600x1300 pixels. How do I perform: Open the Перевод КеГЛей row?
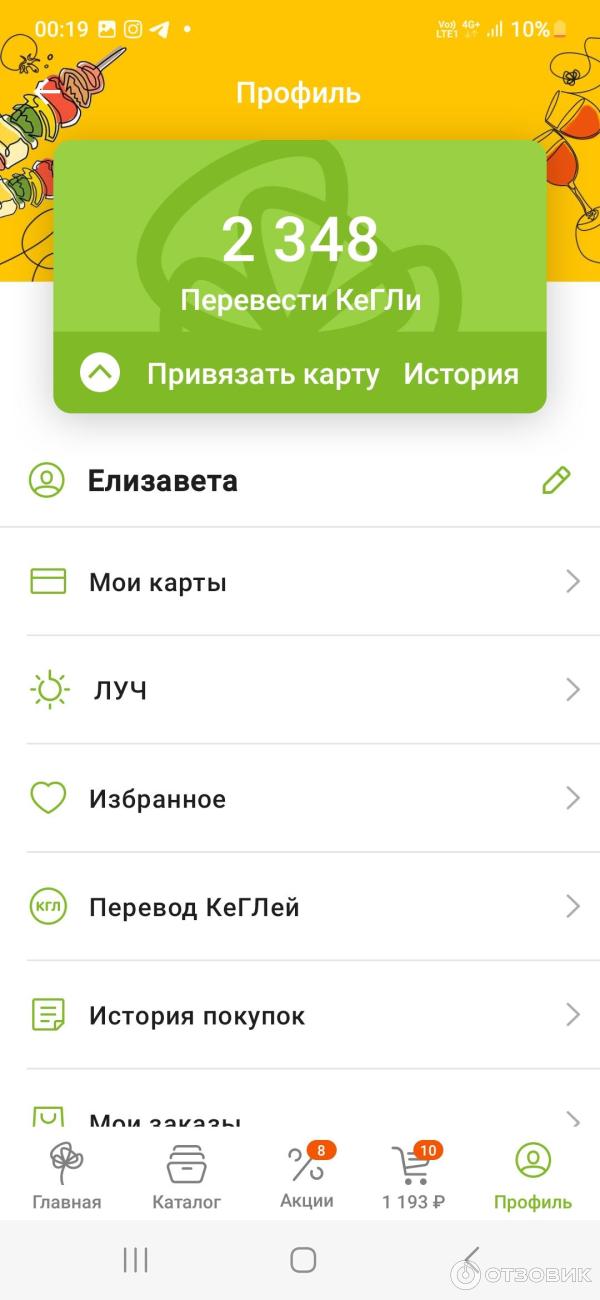pyautogui.click(x=300, y=907)
